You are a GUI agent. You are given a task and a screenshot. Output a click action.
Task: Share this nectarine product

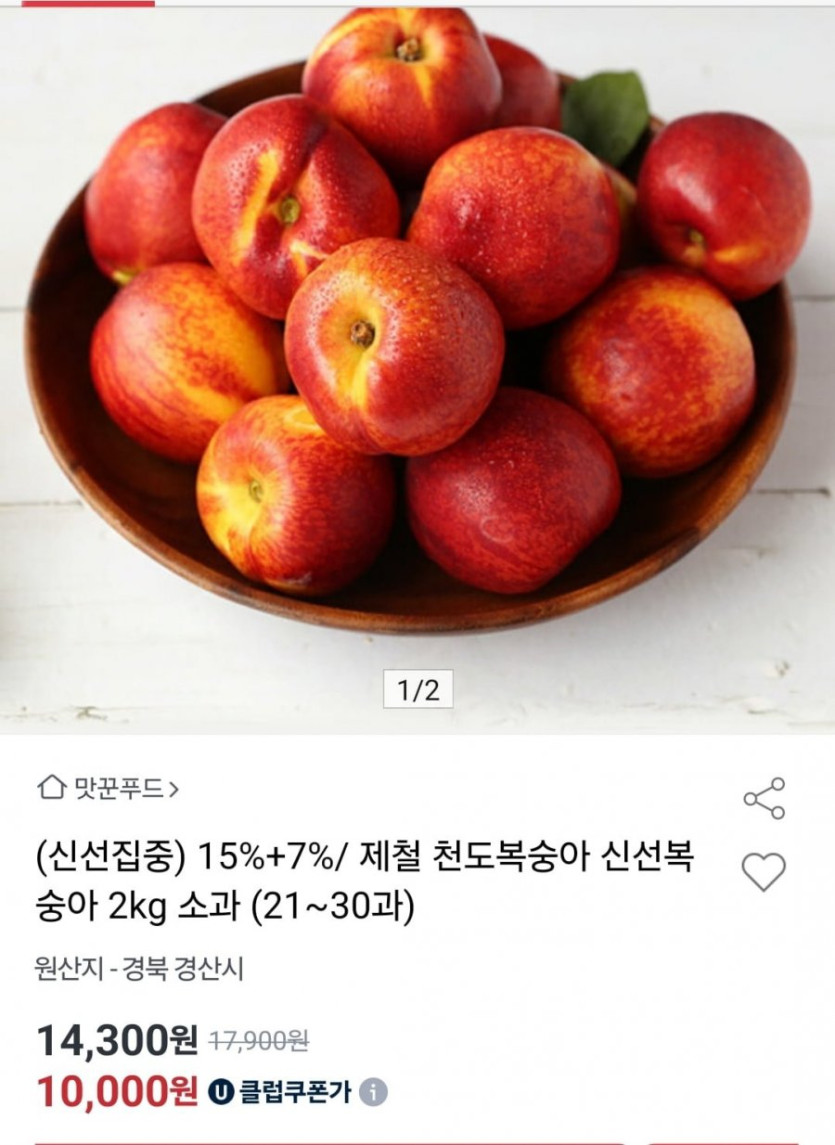pyautogui.click(x=764, y=798)
